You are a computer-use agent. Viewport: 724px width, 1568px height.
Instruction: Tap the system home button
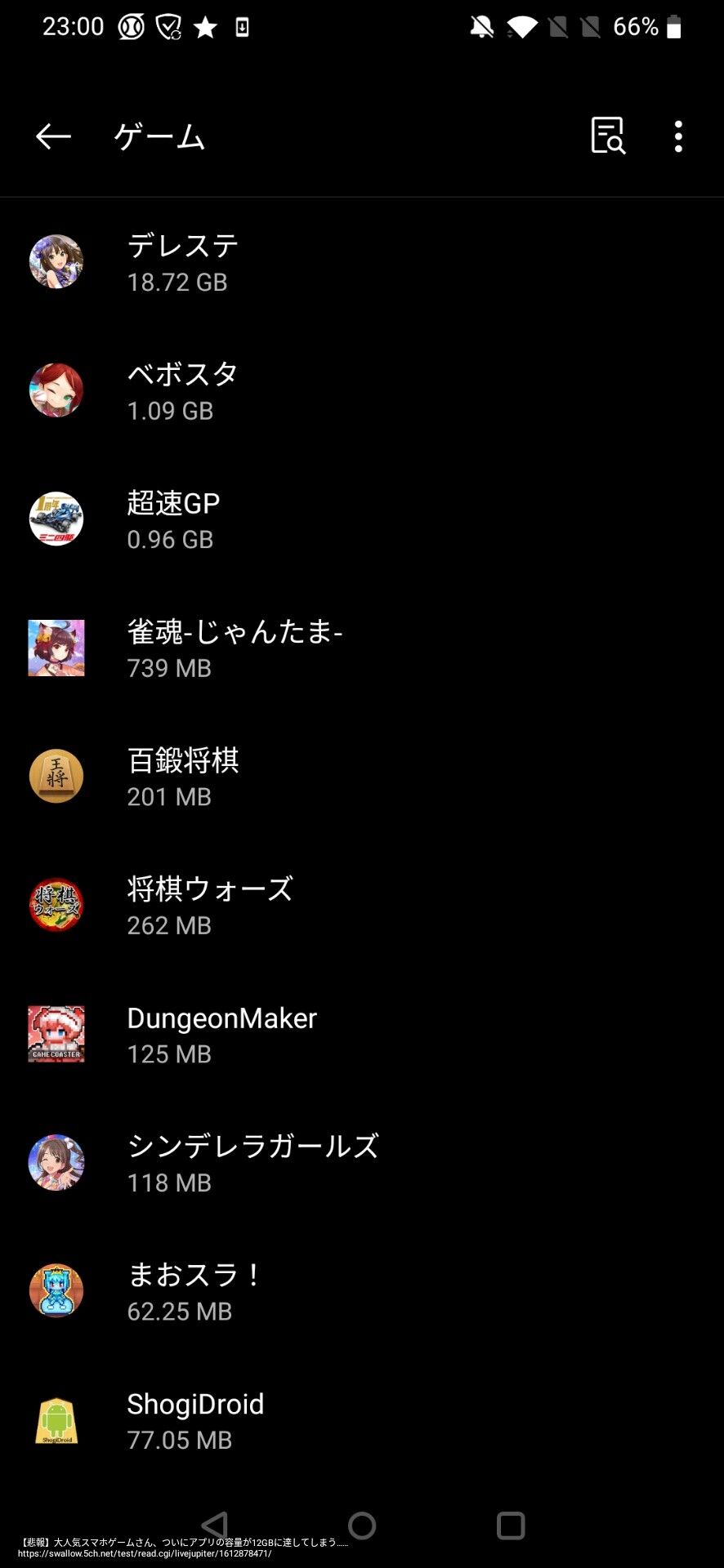click(x=362, y=1525)
